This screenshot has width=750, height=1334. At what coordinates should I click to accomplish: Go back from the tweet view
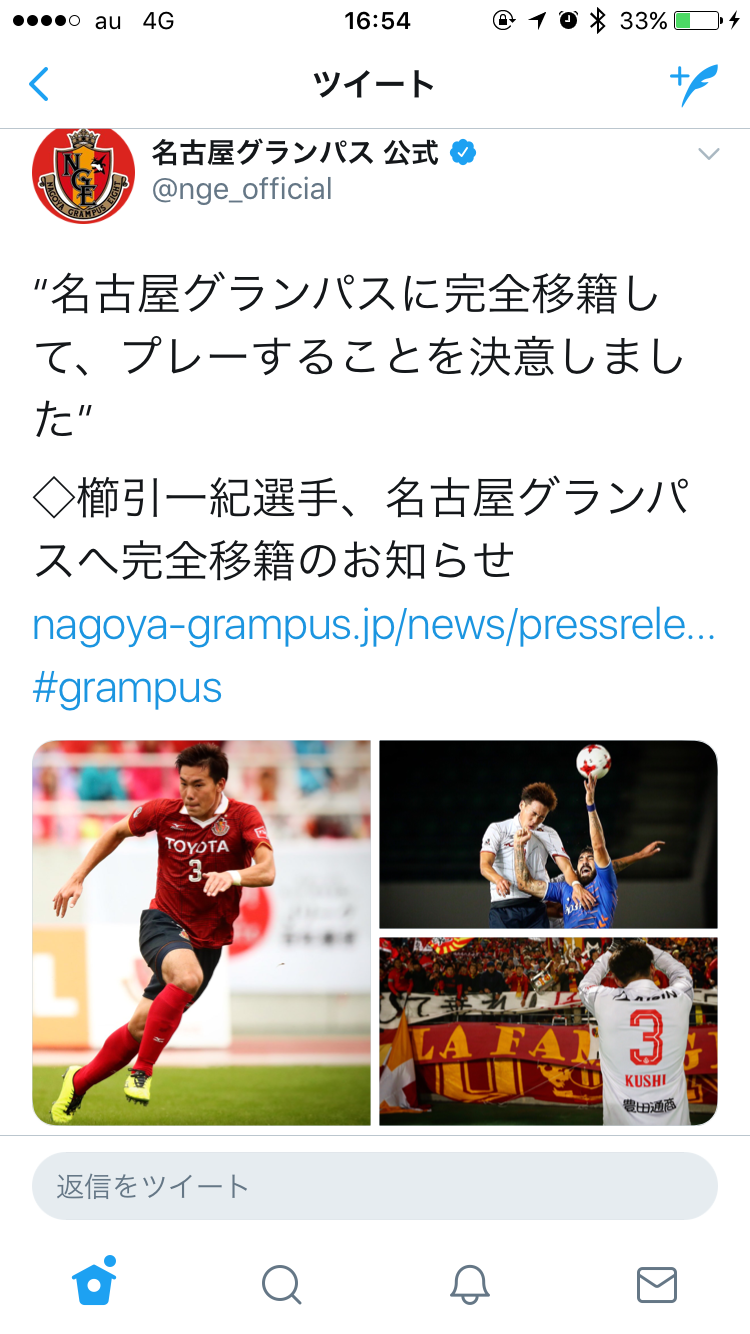(x=39, y=84)
